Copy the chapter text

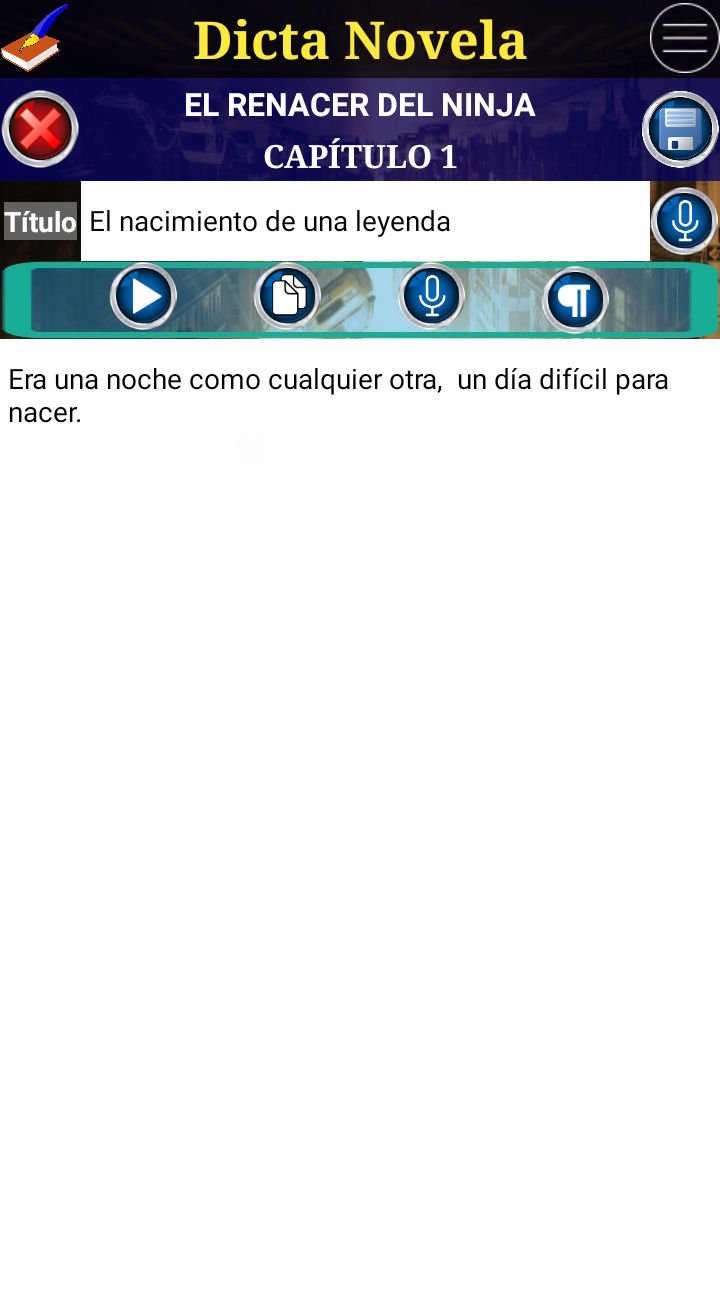click(x=288, y=297)
